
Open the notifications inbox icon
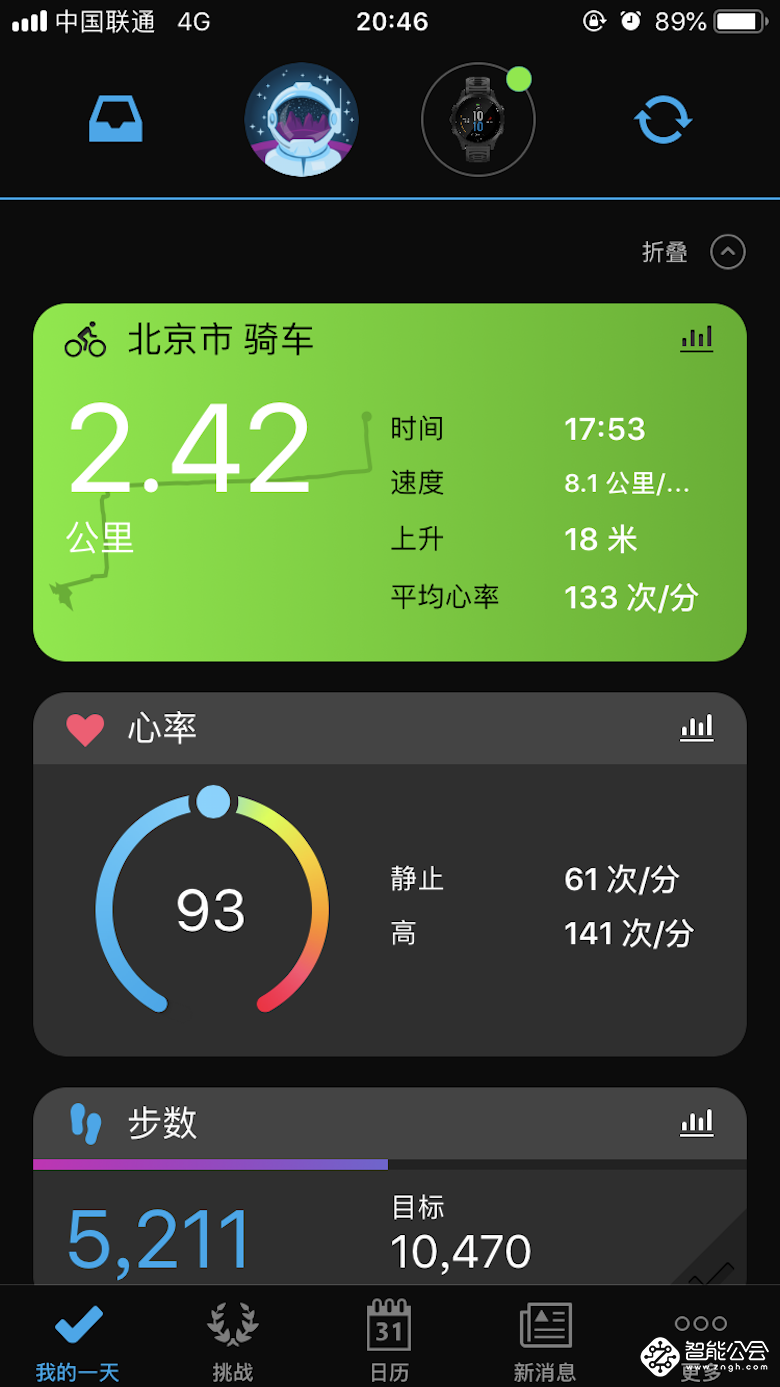click(116, 119)
